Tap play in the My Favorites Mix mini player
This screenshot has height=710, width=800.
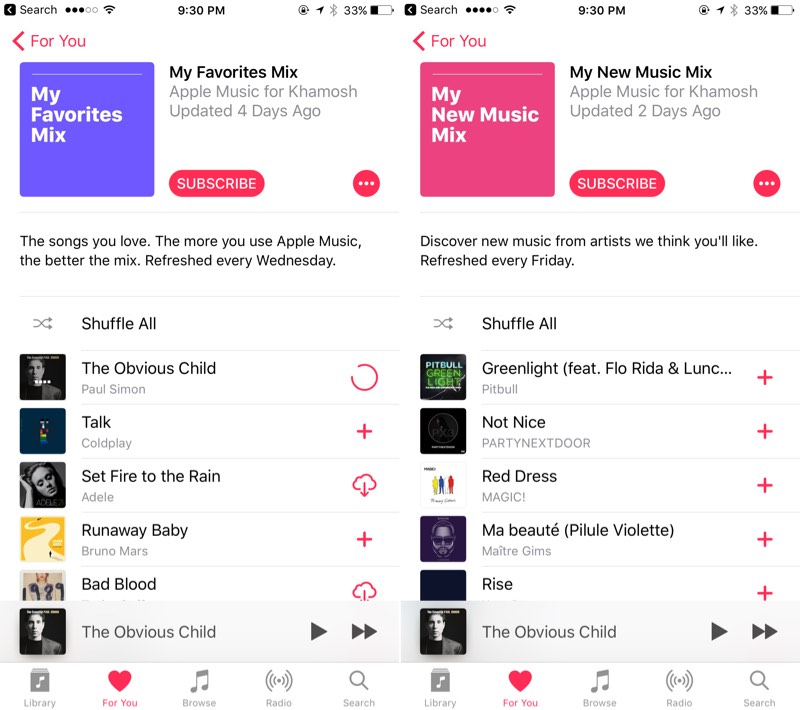click(x=318, y=631)
